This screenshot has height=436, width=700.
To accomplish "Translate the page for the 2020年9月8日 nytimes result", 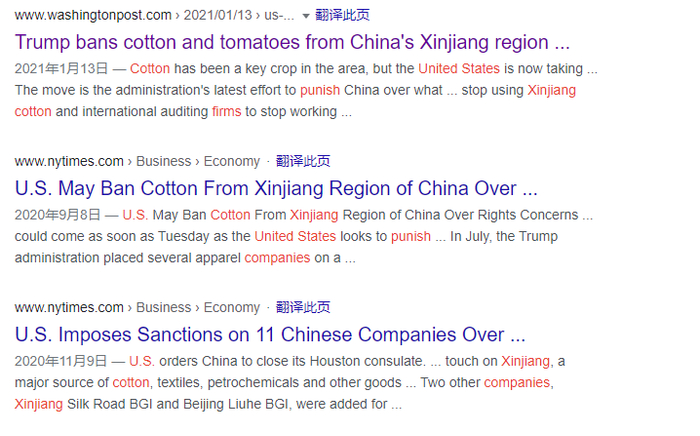I will 303,161.
